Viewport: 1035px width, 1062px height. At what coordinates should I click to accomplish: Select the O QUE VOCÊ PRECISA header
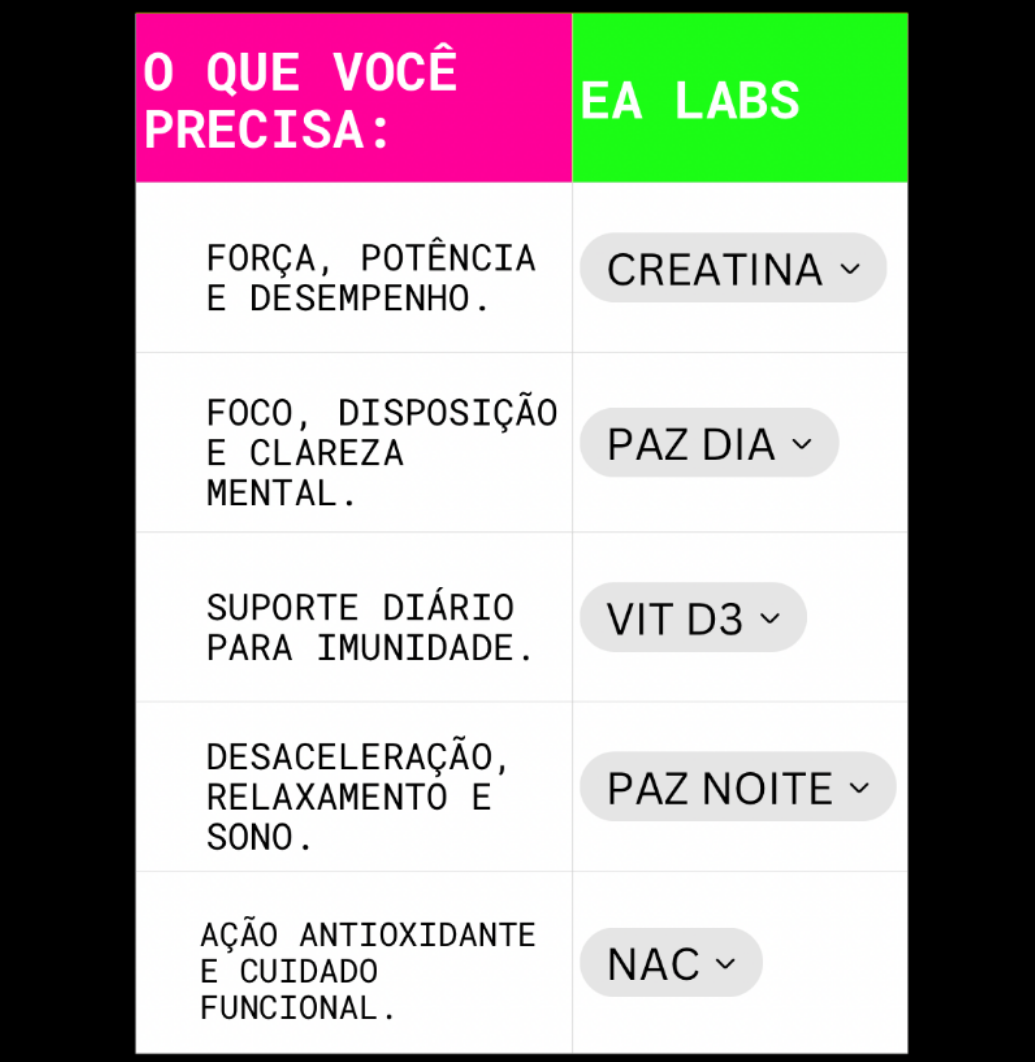[x=353, y=96]
